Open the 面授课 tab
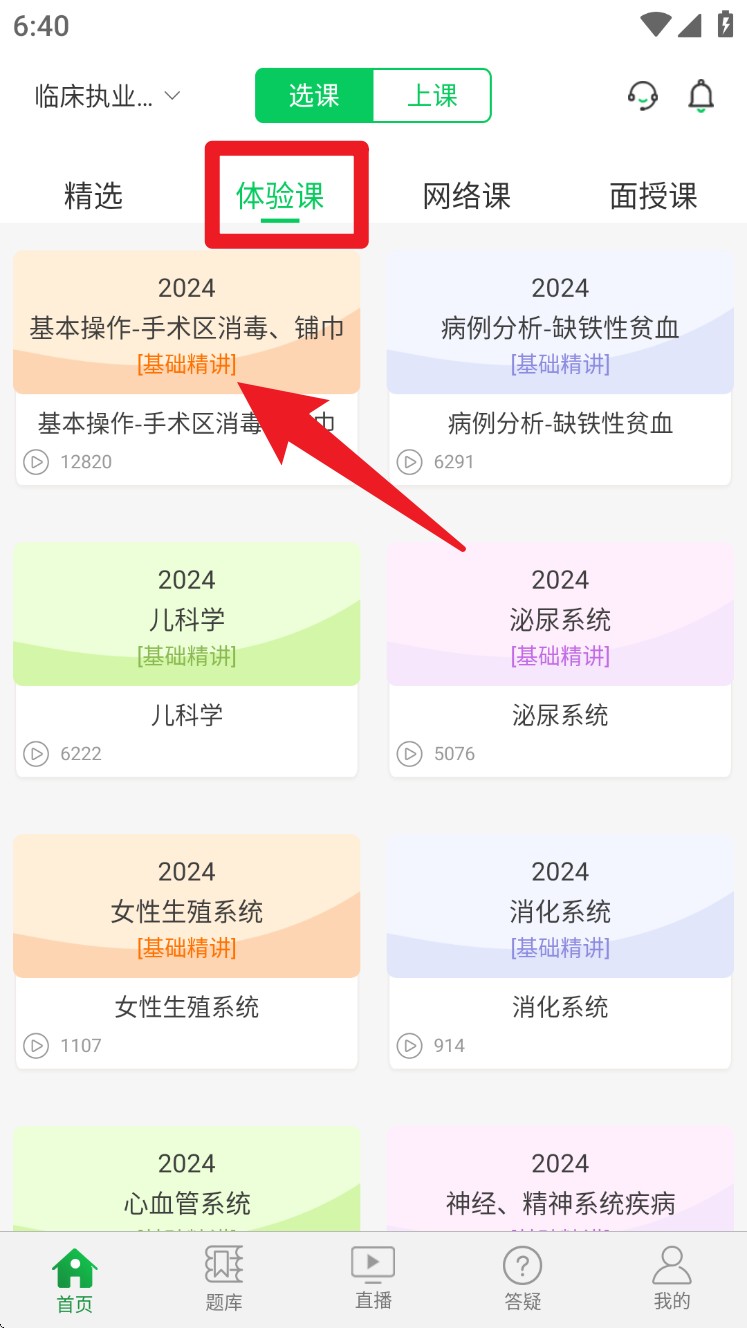This screenshot has height=1328, width=747. click(652, 196)
